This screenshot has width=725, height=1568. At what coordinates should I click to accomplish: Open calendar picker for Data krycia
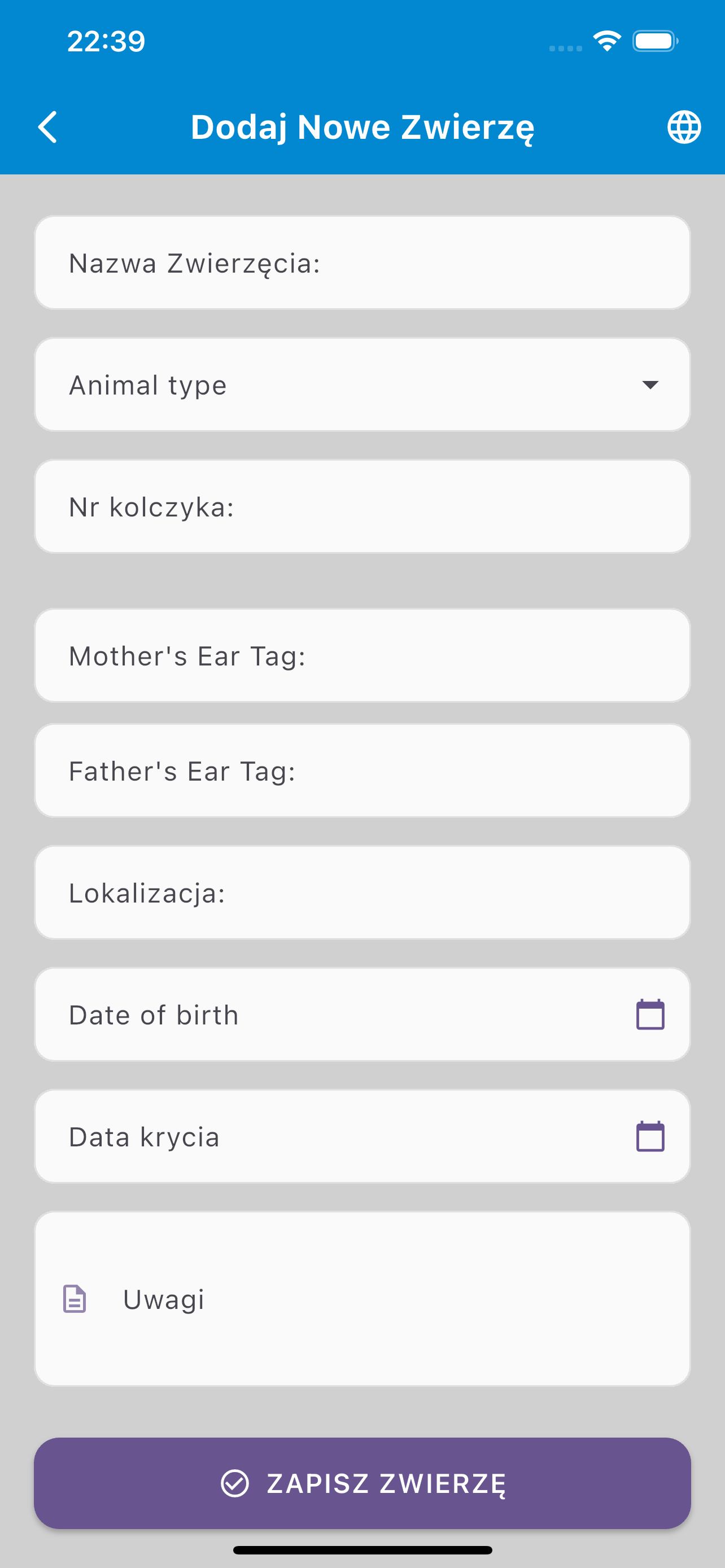click(648, 1136)
